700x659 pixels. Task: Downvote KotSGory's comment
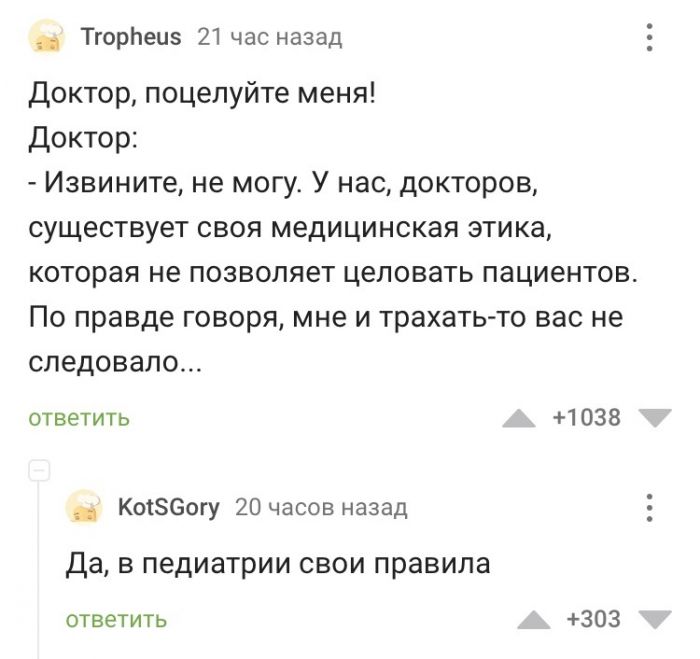655,621
